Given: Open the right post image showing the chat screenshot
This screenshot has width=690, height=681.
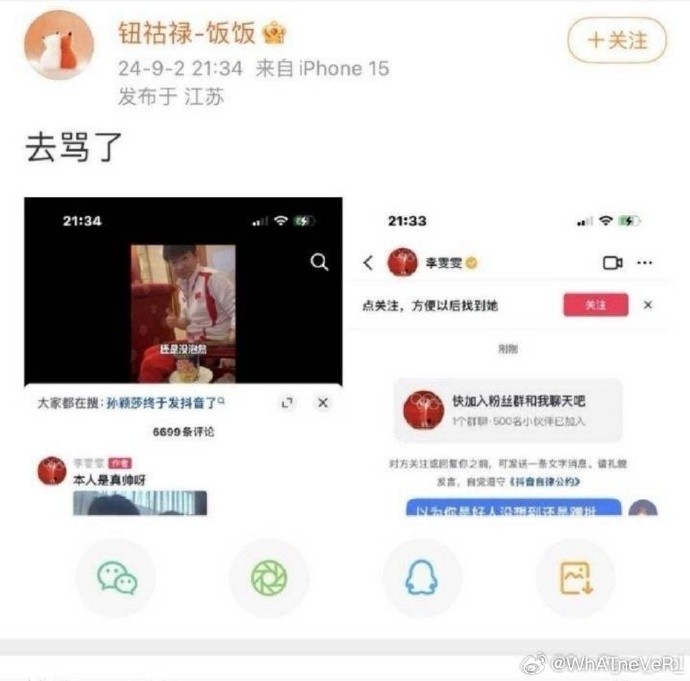Looking at the screenshot, I should click(x=510, y=360).
